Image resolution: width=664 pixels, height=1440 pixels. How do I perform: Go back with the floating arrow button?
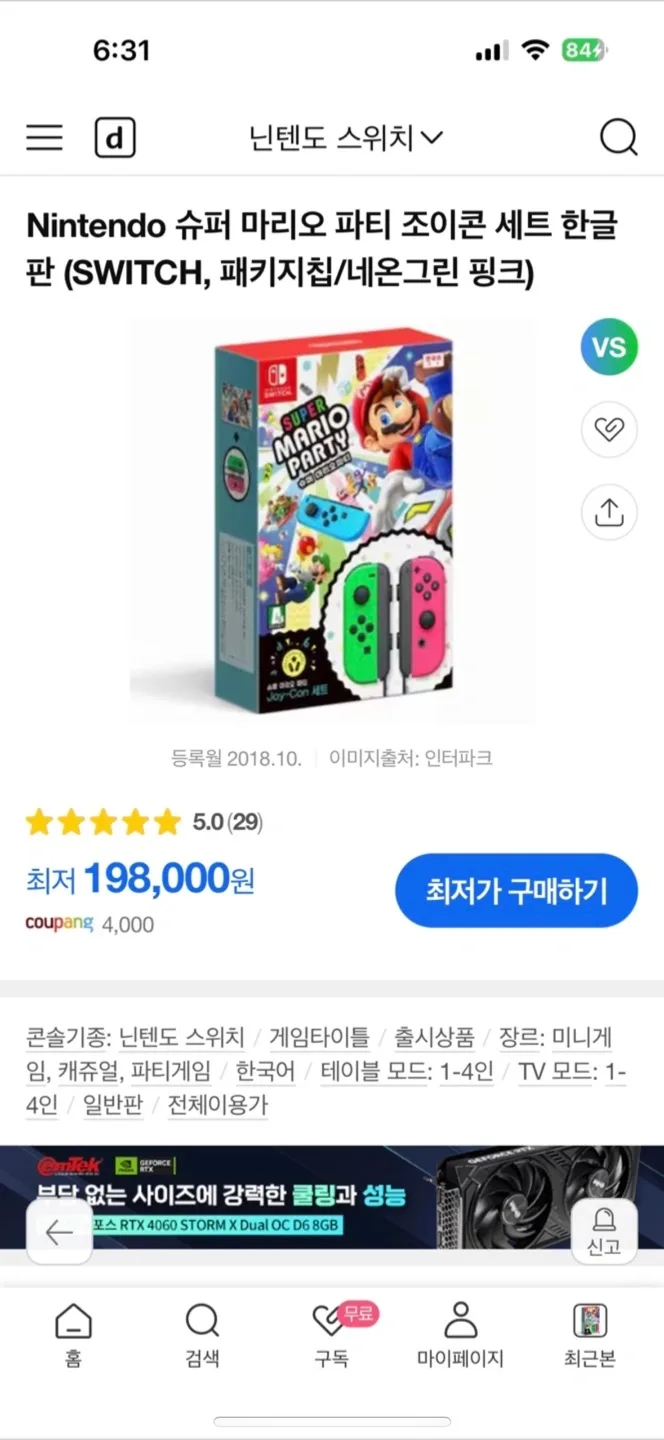coord(59,1232)
